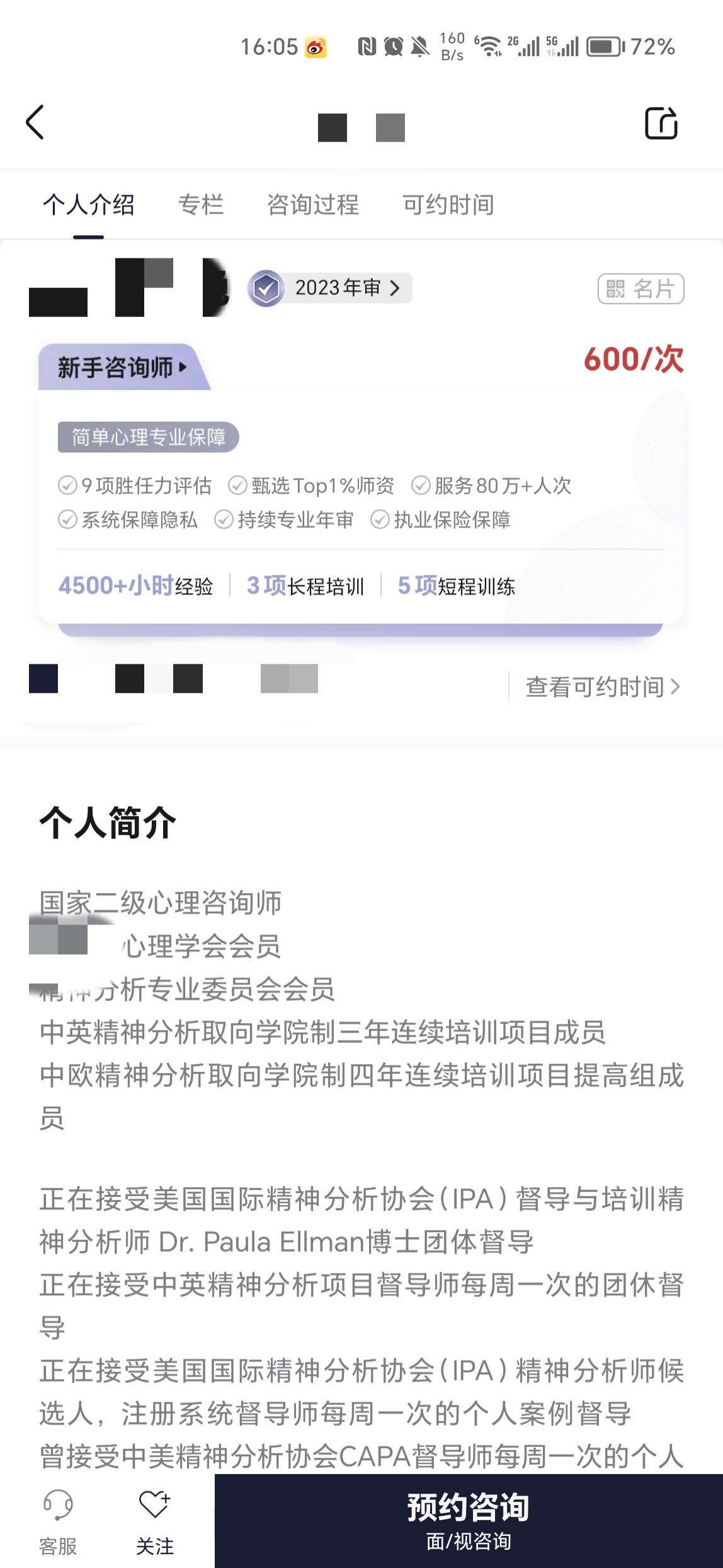Open the 名片 business card
This screenshot has height=1568, width=723.
[640, 289]
